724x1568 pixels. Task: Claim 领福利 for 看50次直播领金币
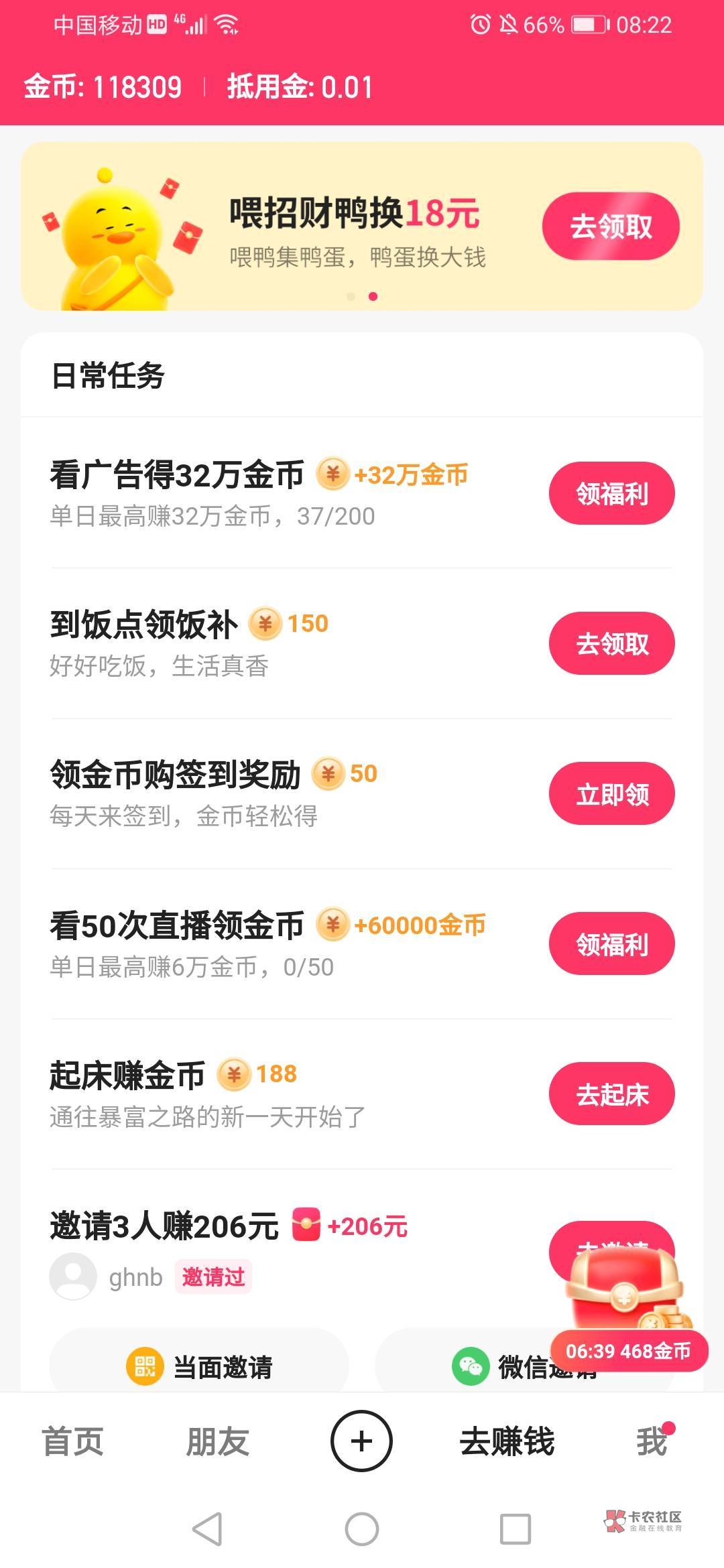[611, 944]
